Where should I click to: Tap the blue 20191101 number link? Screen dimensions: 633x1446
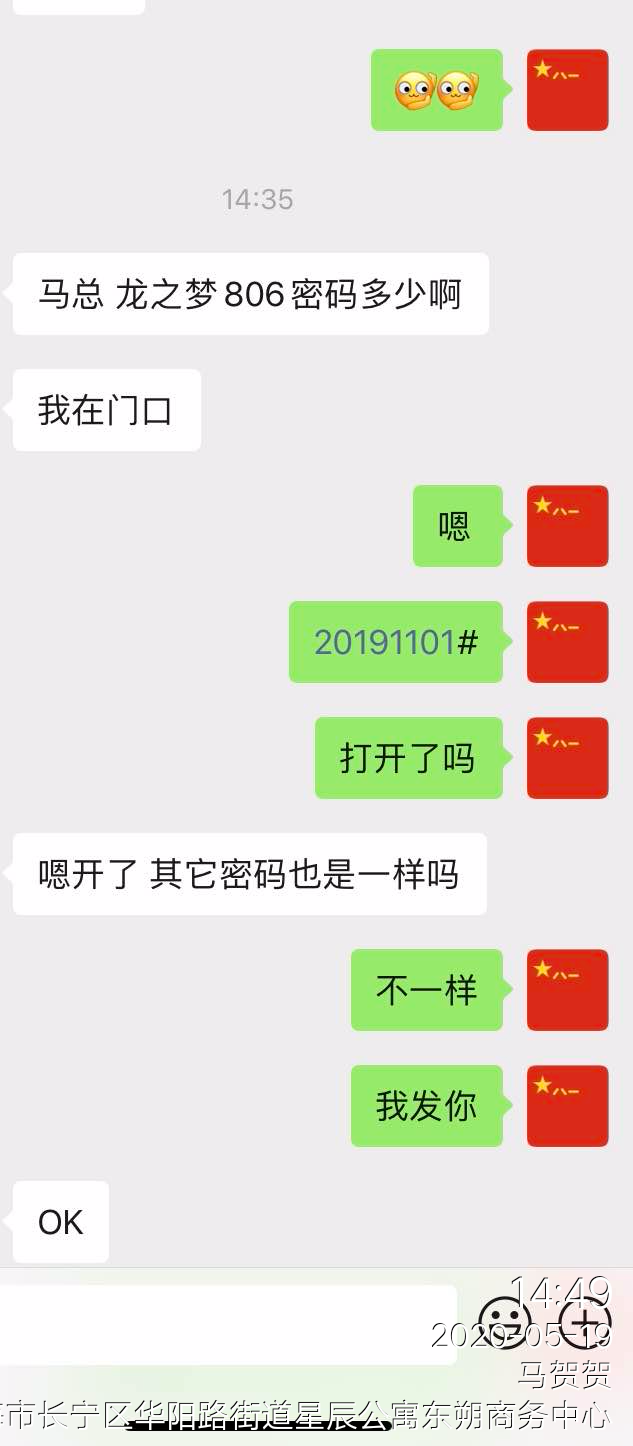[385, 642]
